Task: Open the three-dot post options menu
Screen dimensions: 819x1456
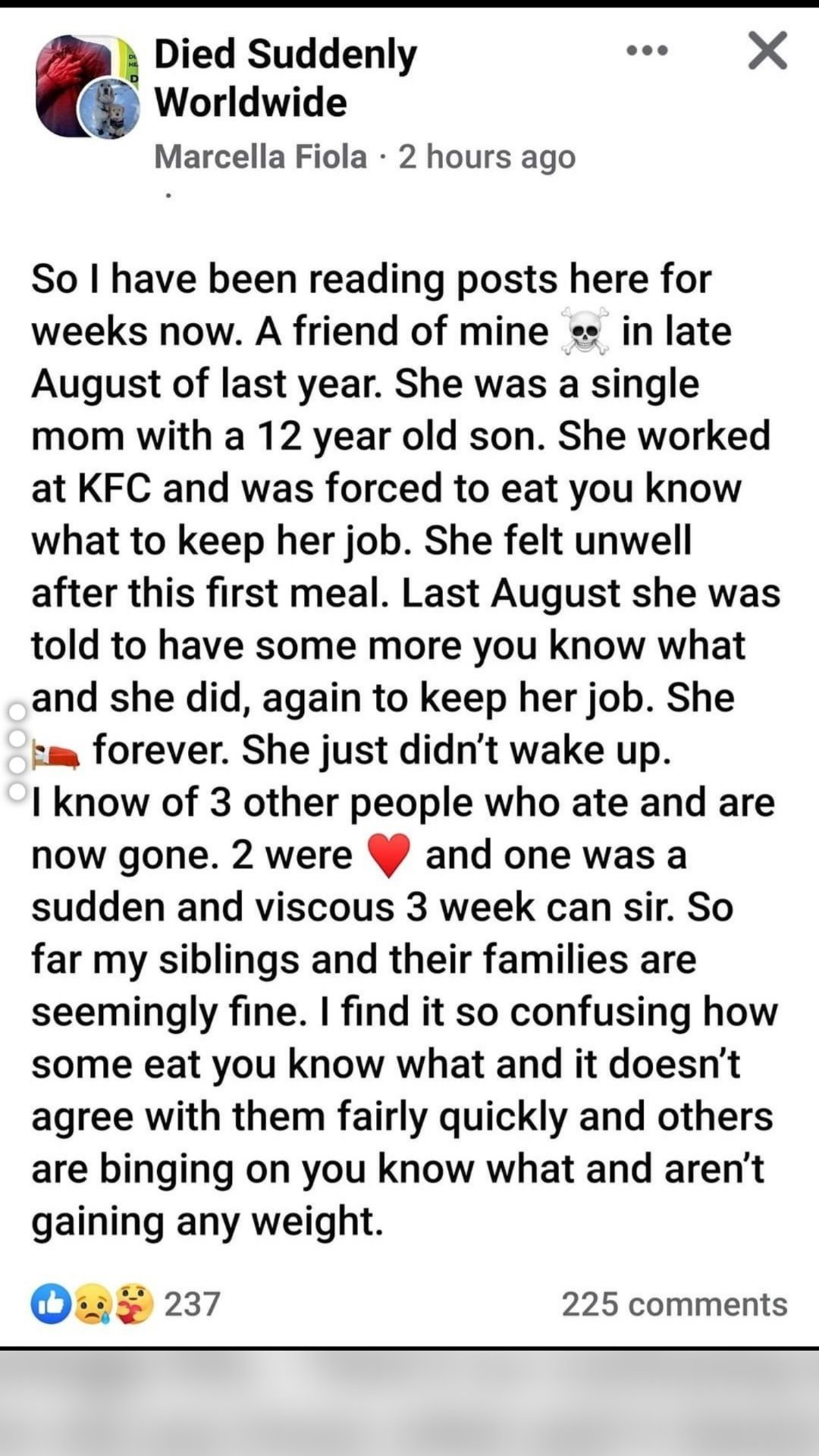Action: tap(648, 52)
